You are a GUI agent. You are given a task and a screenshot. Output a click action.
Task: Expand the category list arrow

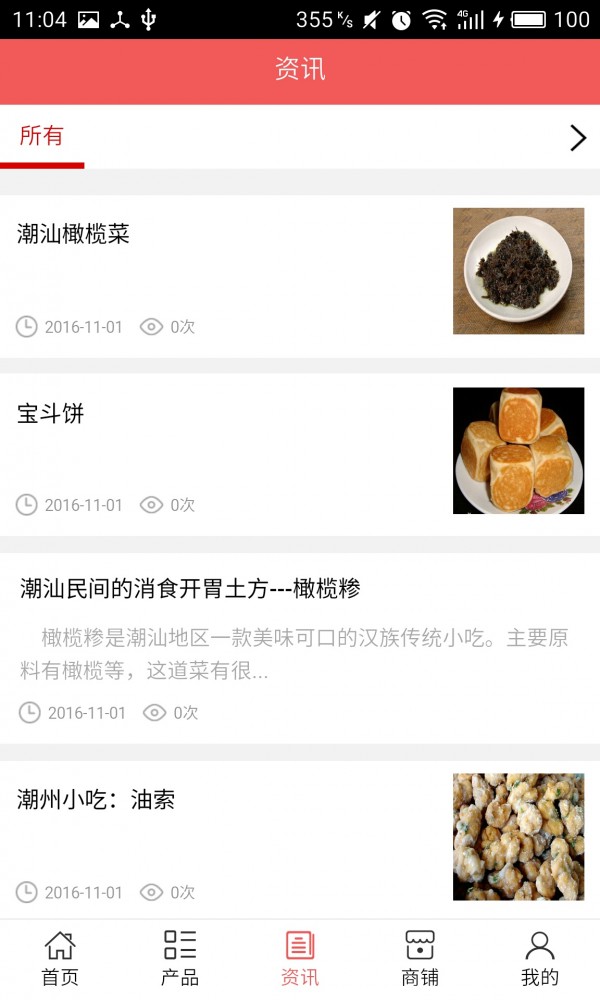pos(577,138)
